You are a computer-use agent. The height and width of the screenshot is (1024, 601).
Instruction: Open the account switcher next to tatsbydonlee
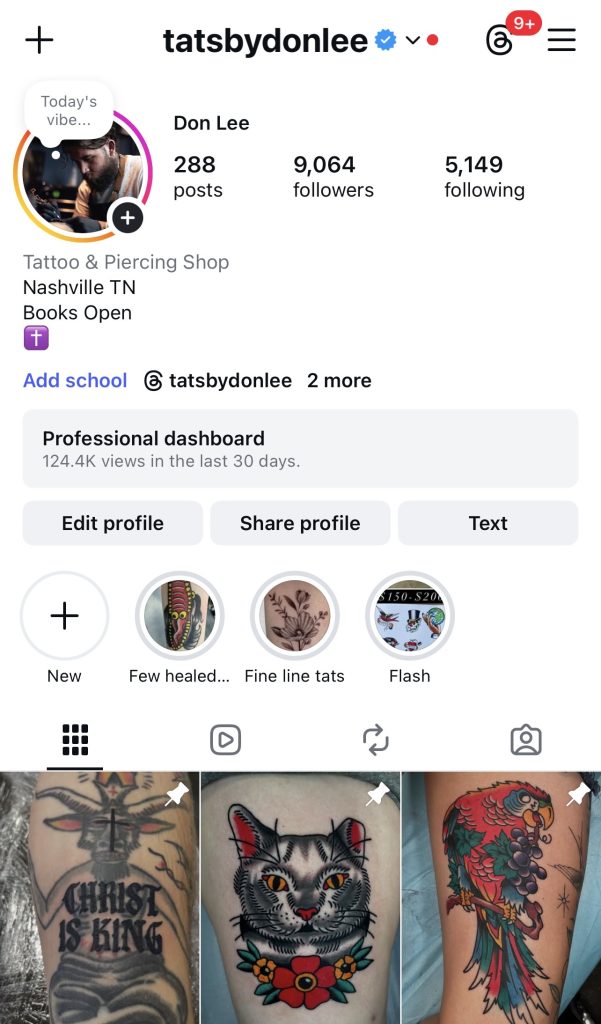click(x=412, y=41)
